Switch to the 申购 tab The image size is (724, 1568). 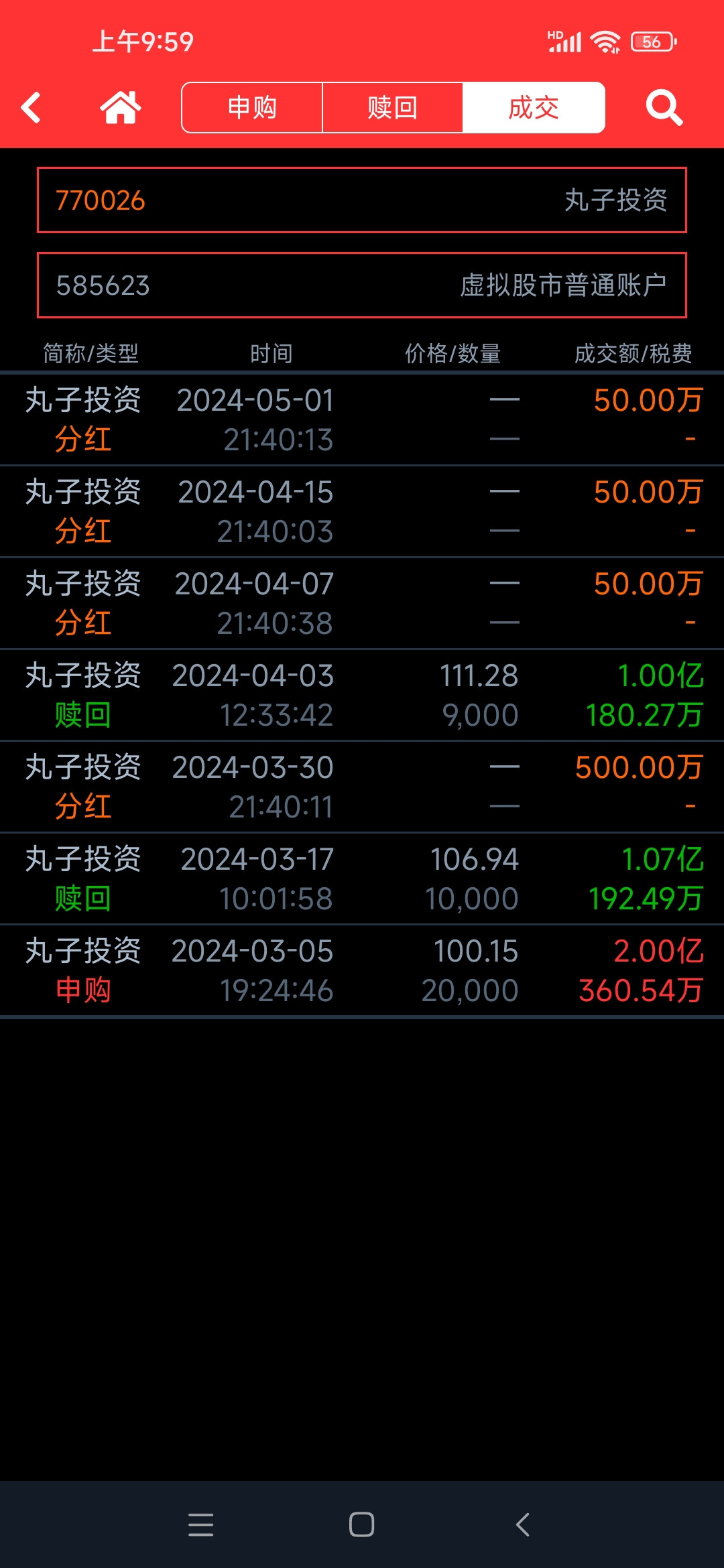(x=252, y=108)
